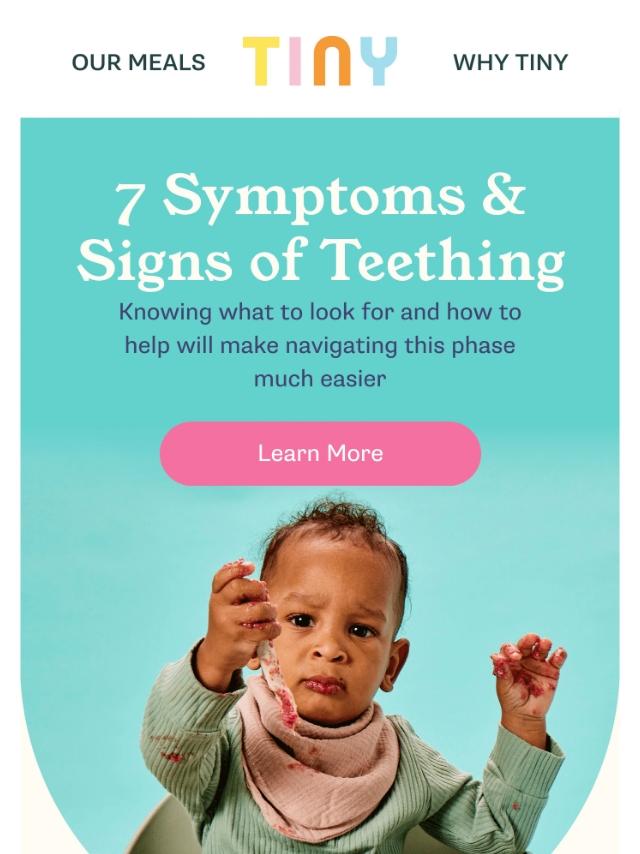Open the Our Meals link
640x854 pixels.
pos(138,62)
